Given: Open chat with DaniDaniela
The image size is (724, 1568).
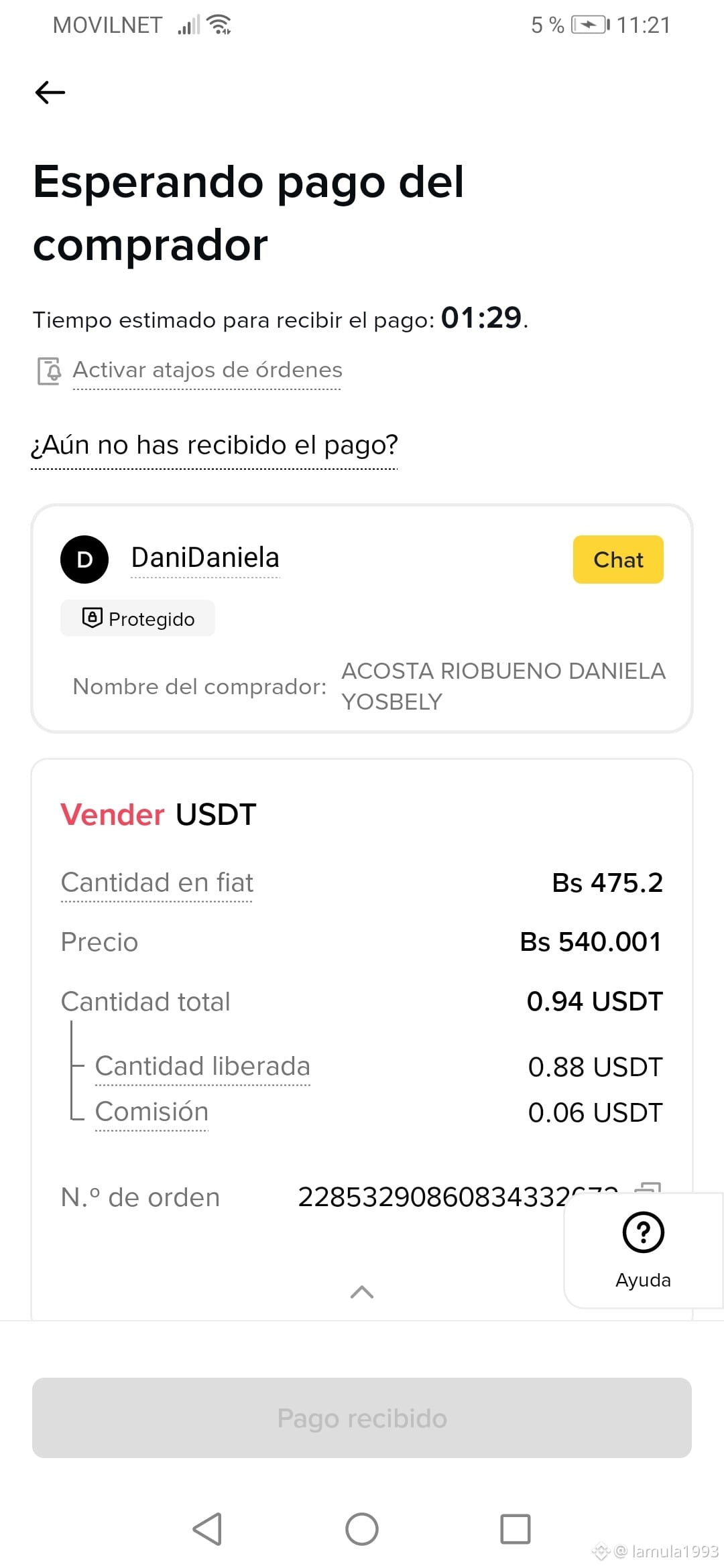Looking at the screenshot, I should 618,560.
